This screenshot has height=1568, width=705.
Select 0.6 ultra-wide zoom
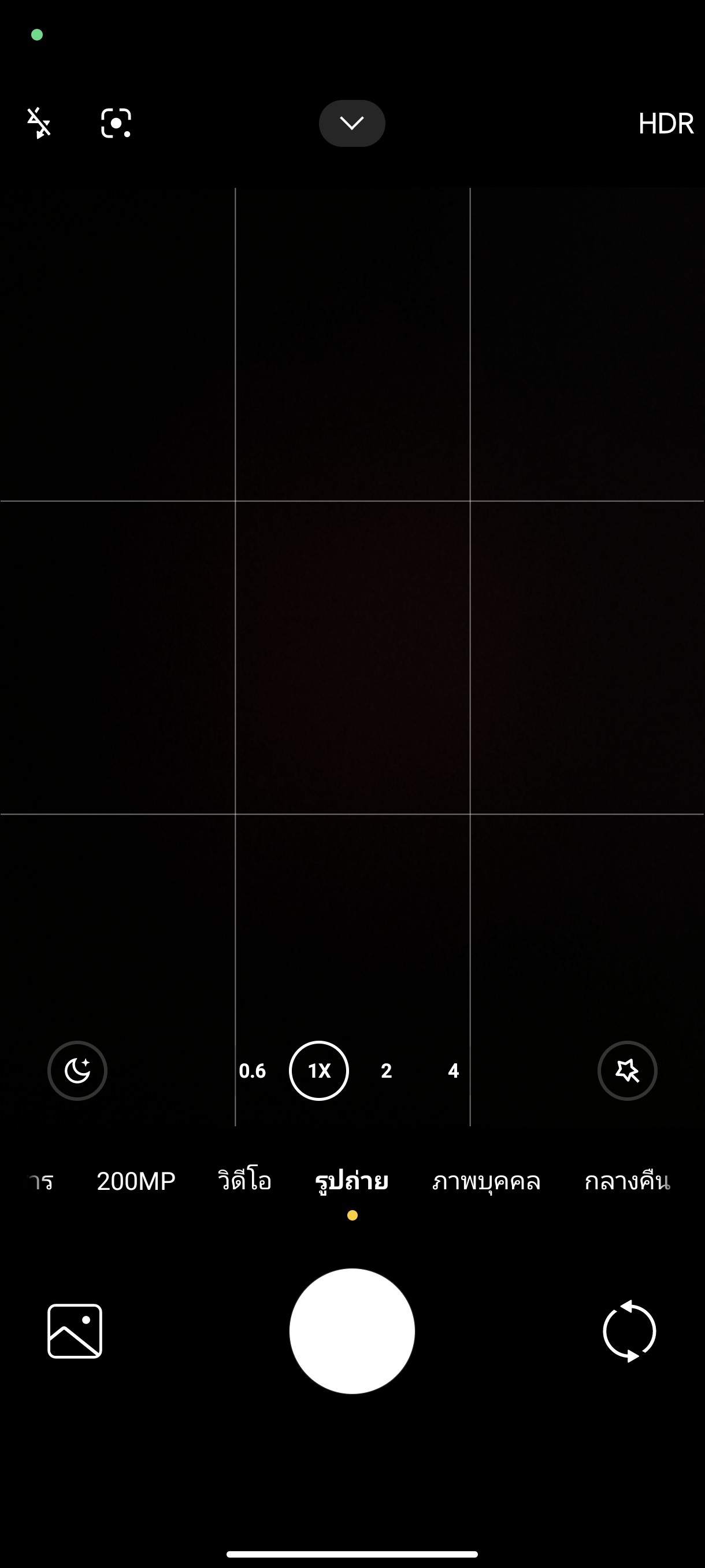(x=252, y=1071)
